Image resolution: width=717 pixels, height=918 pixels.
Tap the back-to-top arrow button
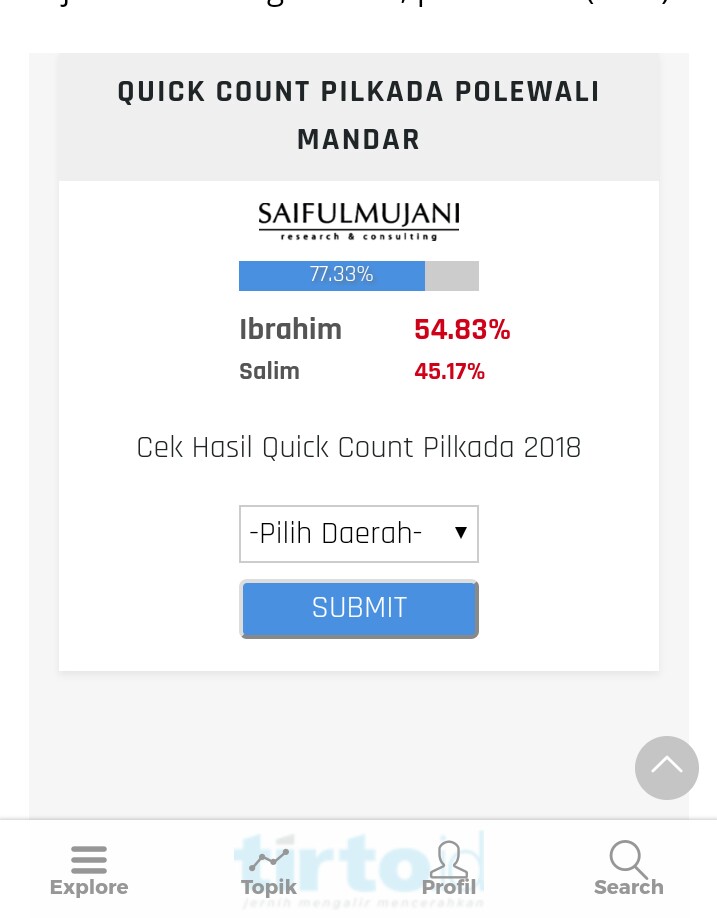click(x=666, y=767)
